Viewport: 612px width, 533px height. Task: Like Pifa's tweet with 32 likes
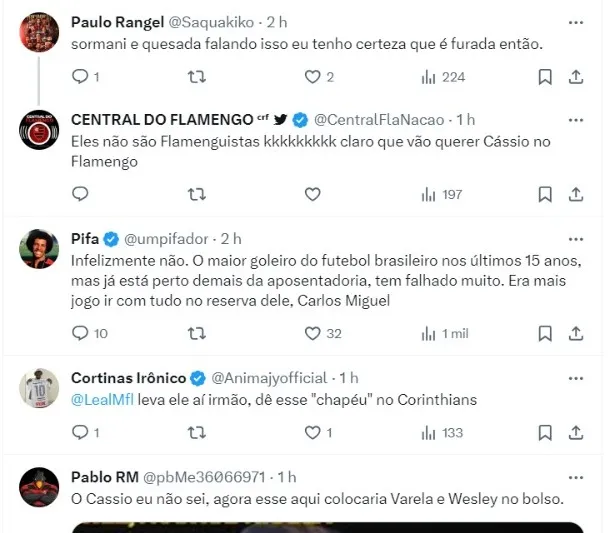pyautogui.click(x=312, y=333)
